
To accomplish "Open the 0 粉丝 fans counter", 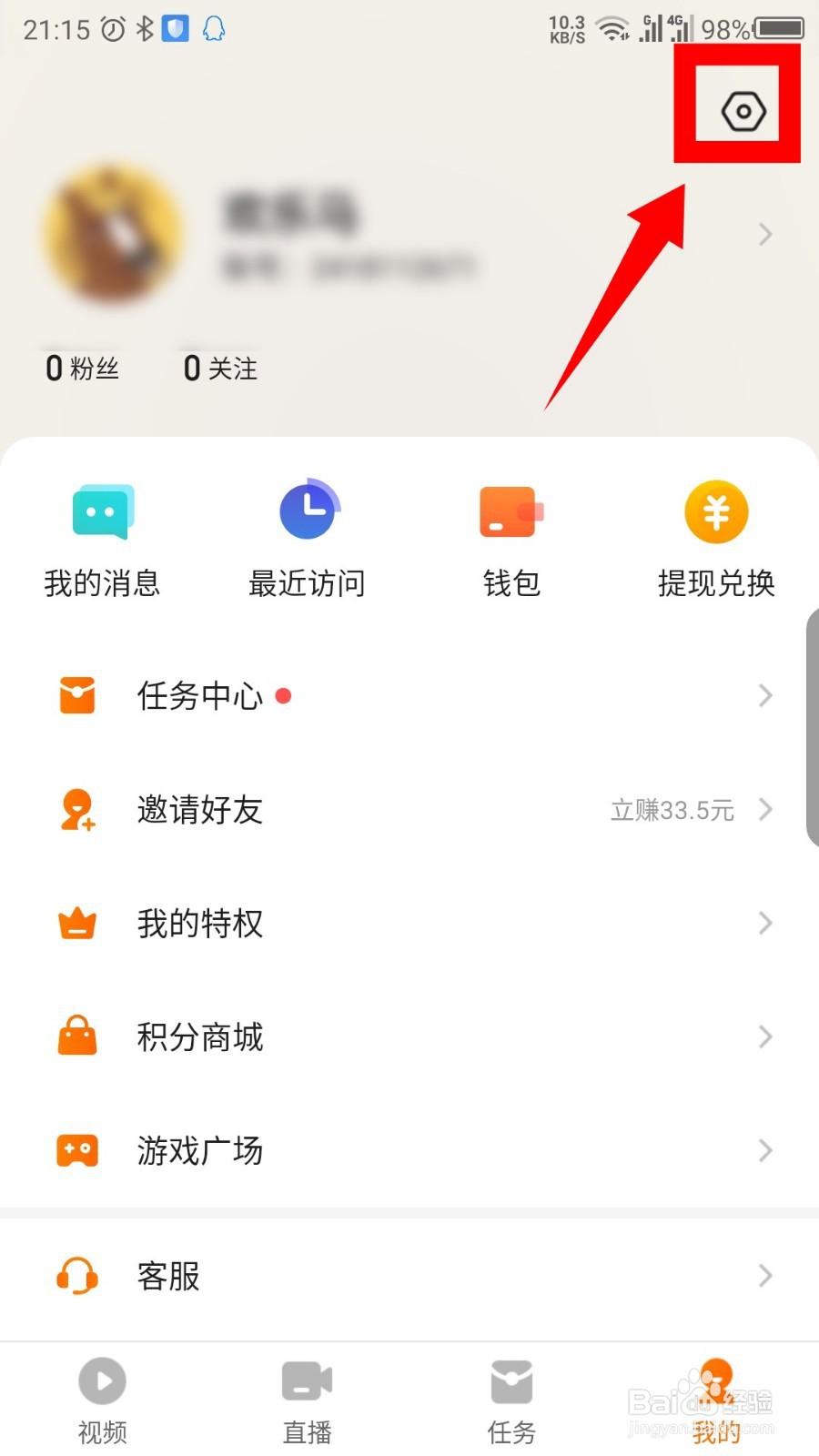I will (82, 368).
